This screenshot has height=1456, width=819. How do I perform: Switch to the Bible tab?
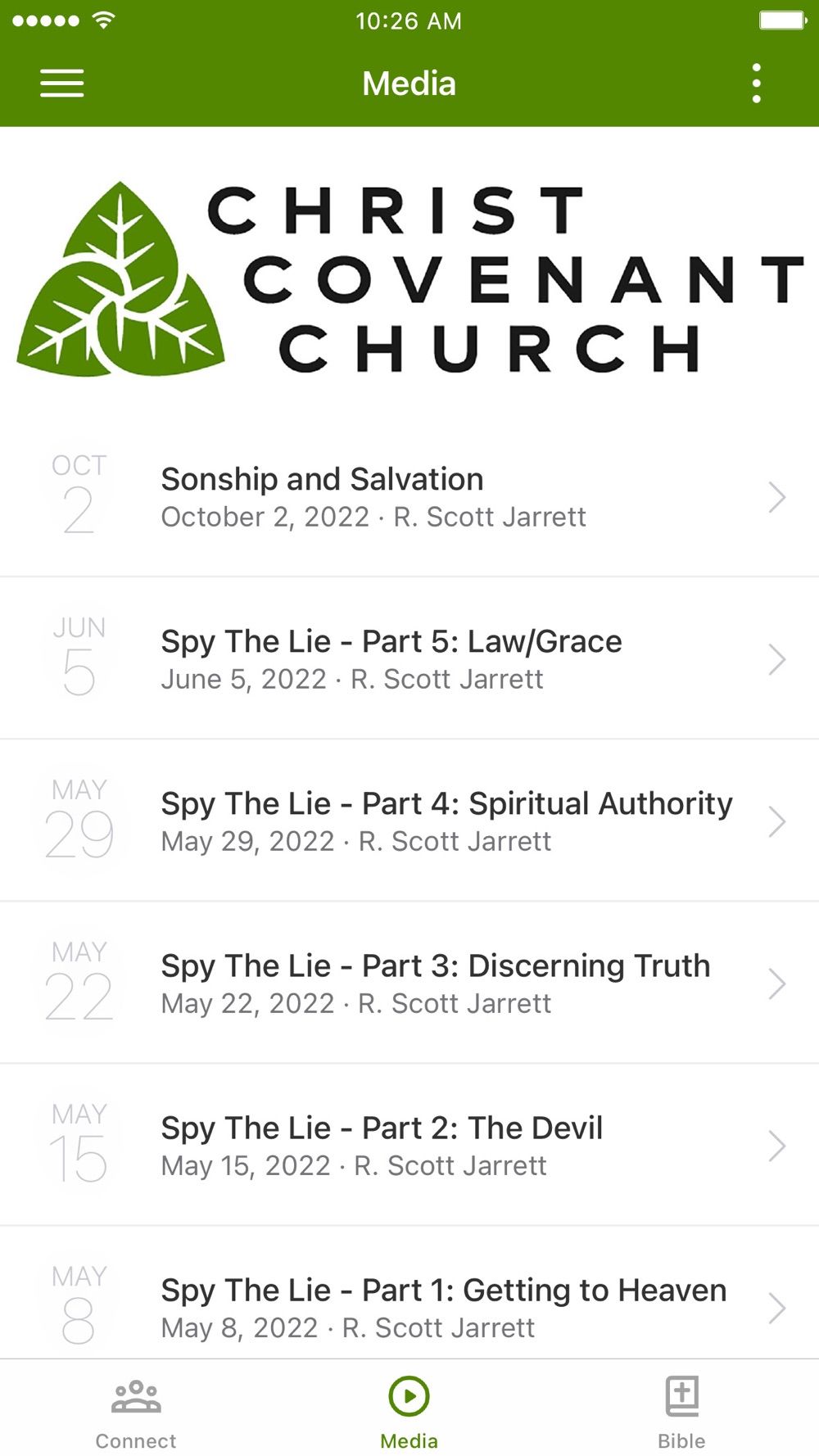point(681,1413)
